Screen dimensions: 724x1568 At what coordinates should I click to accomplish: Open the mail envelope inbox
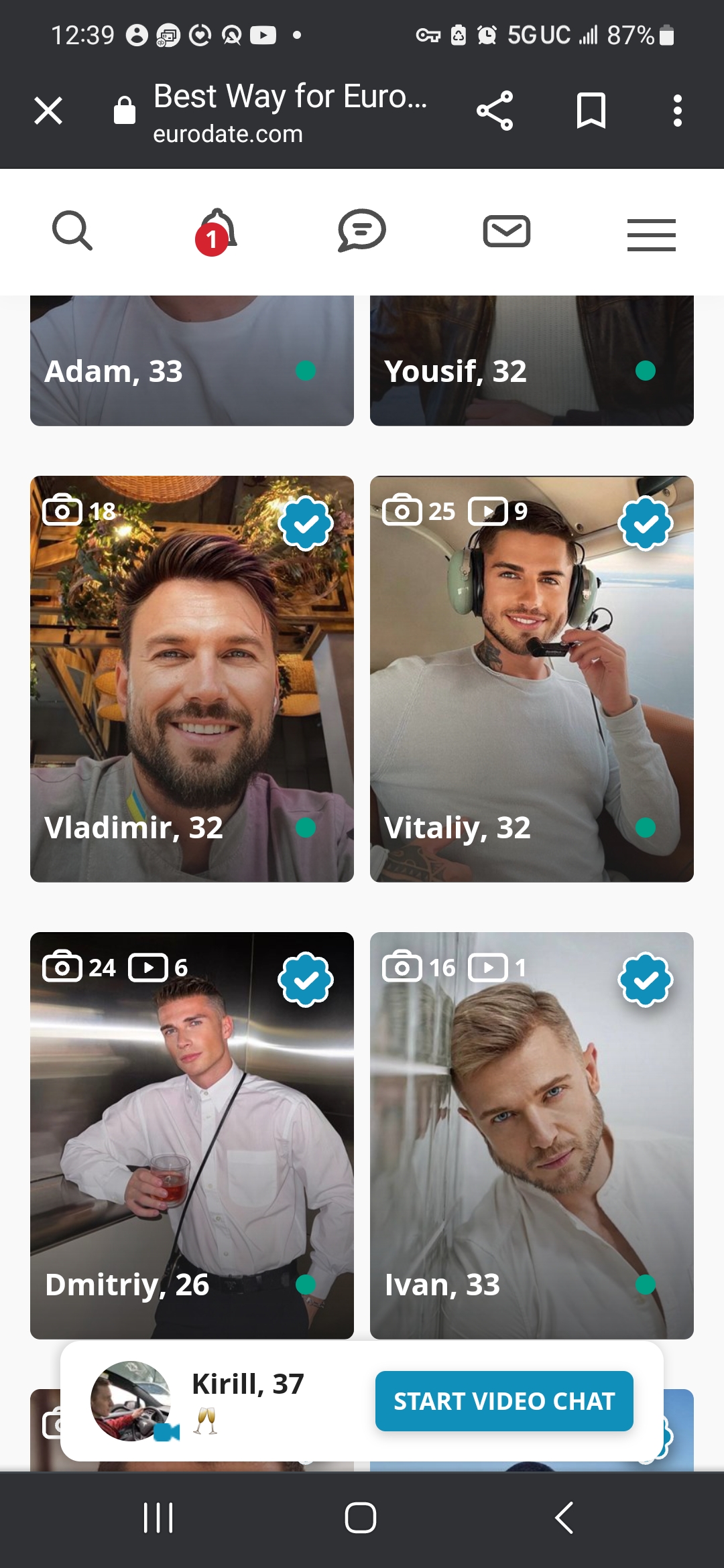[x=507, y=231]
